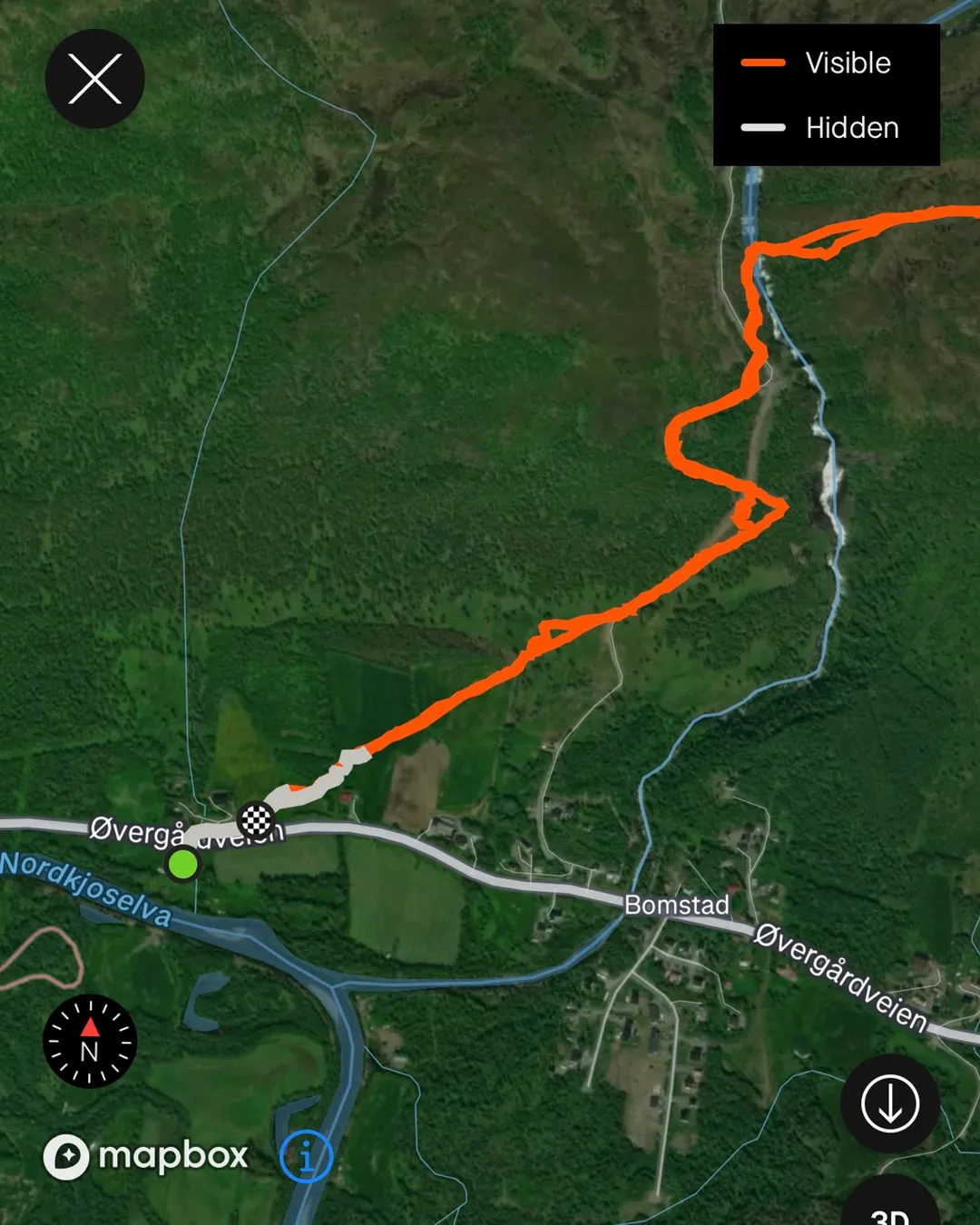980x1225 pixels.
Task: Download the route map
Action: pos(889,1103)
